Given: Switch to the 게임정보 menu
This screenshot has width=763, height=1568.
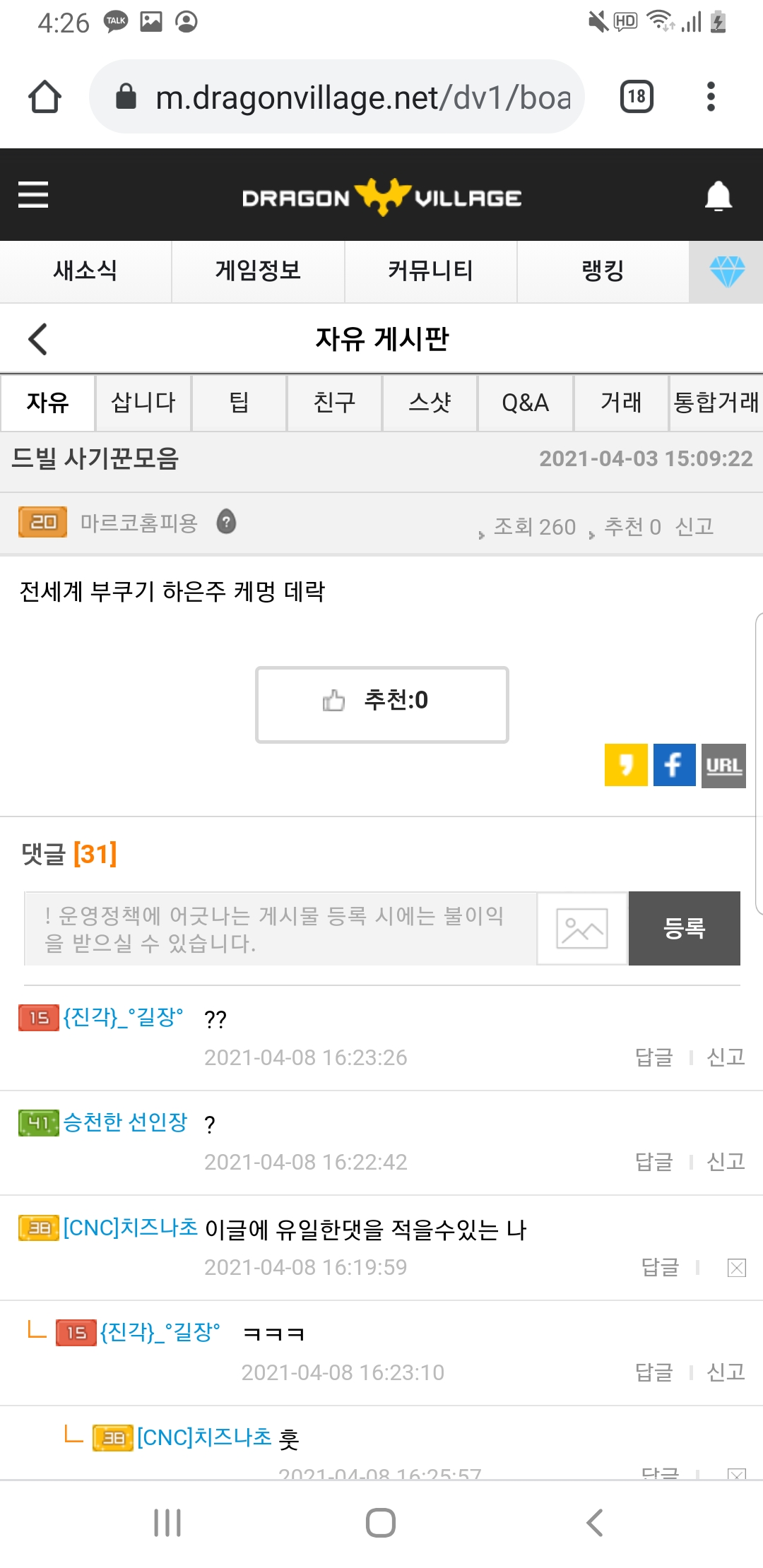Looking at the screenshot, I should click(259, 271).
